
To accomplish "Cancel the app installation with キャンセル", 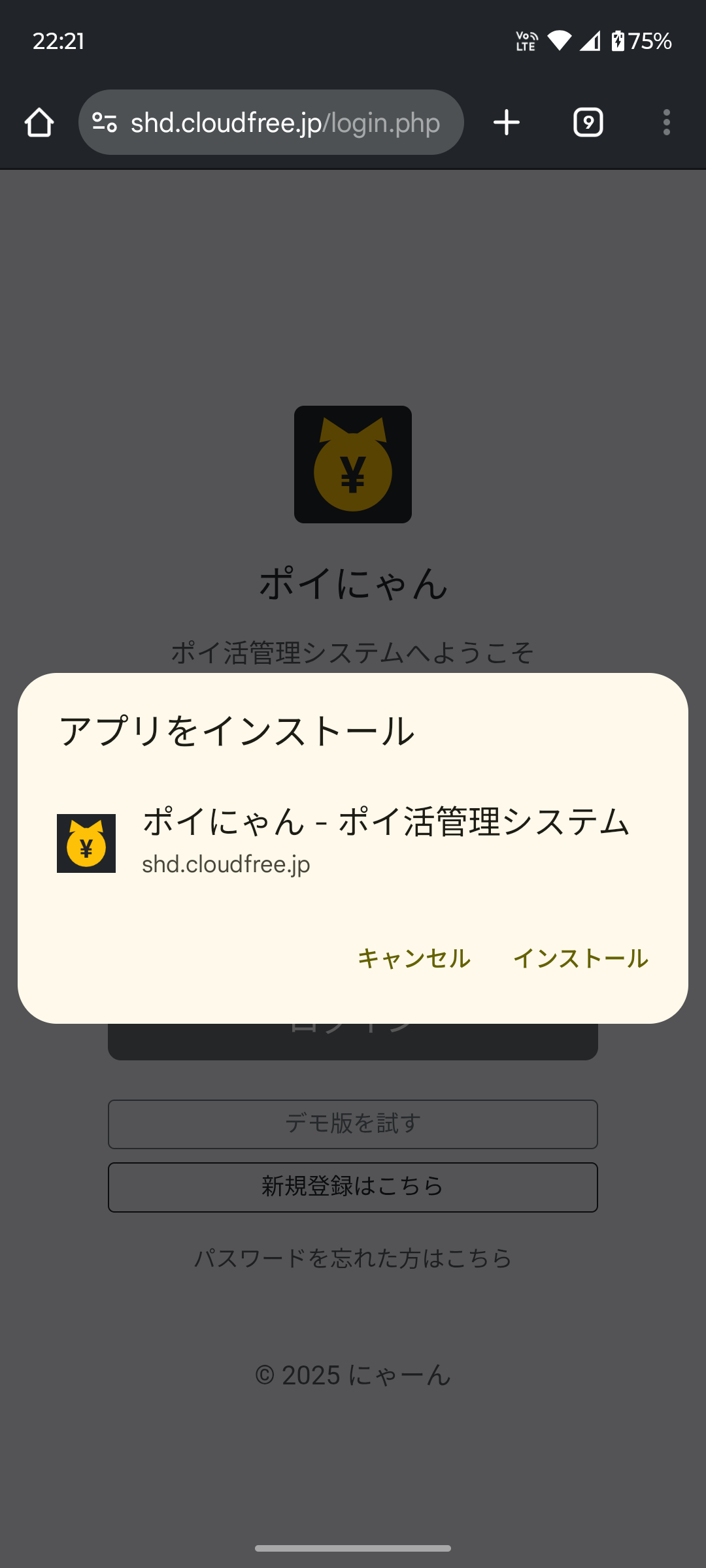I will tap(414, 958).
